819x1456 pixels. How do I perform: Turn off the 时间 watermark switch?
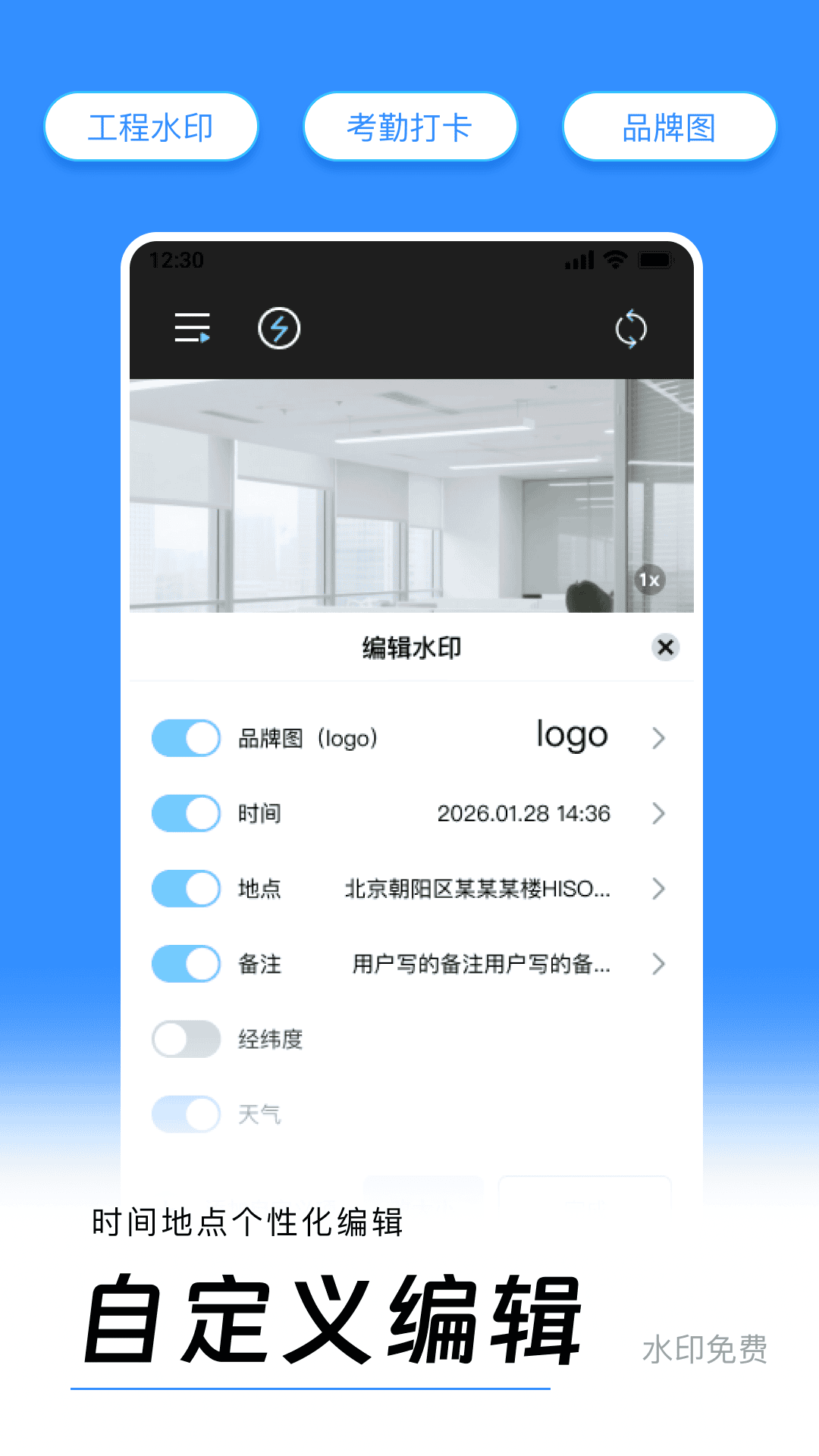(x=186, y=813)
